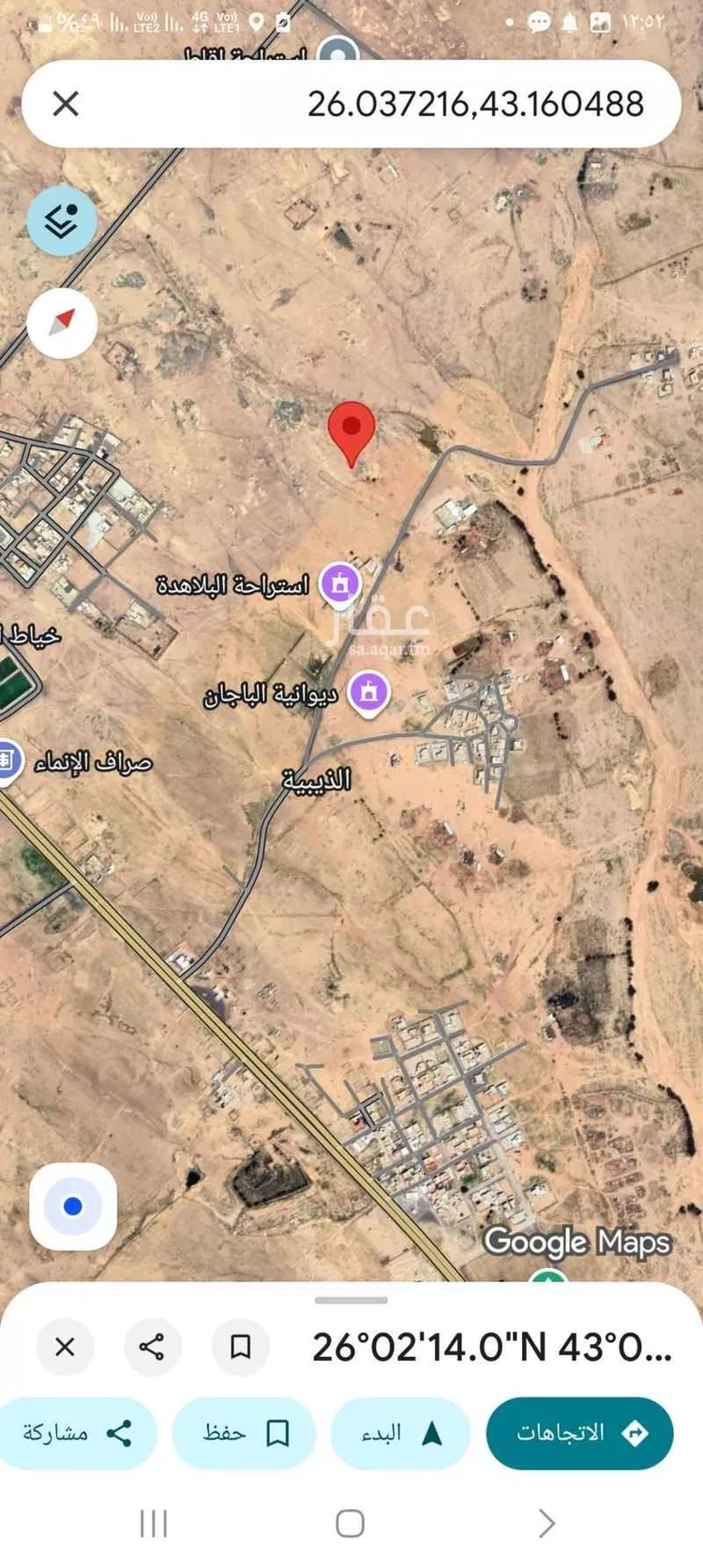This screenshot has height=1568, width=703.
Task: Open the ديوانية الباجان place marker
Action: point(368,694)
